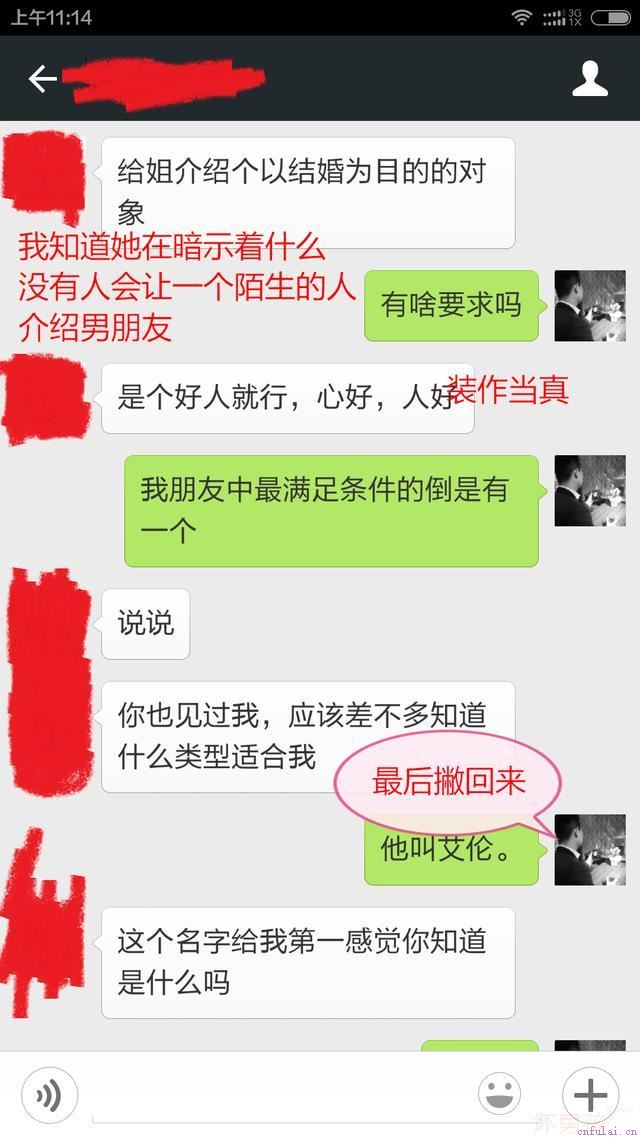Screen dimensions: 640x1138
Task: Go back from this chat
Action: [x=42, y=79]
